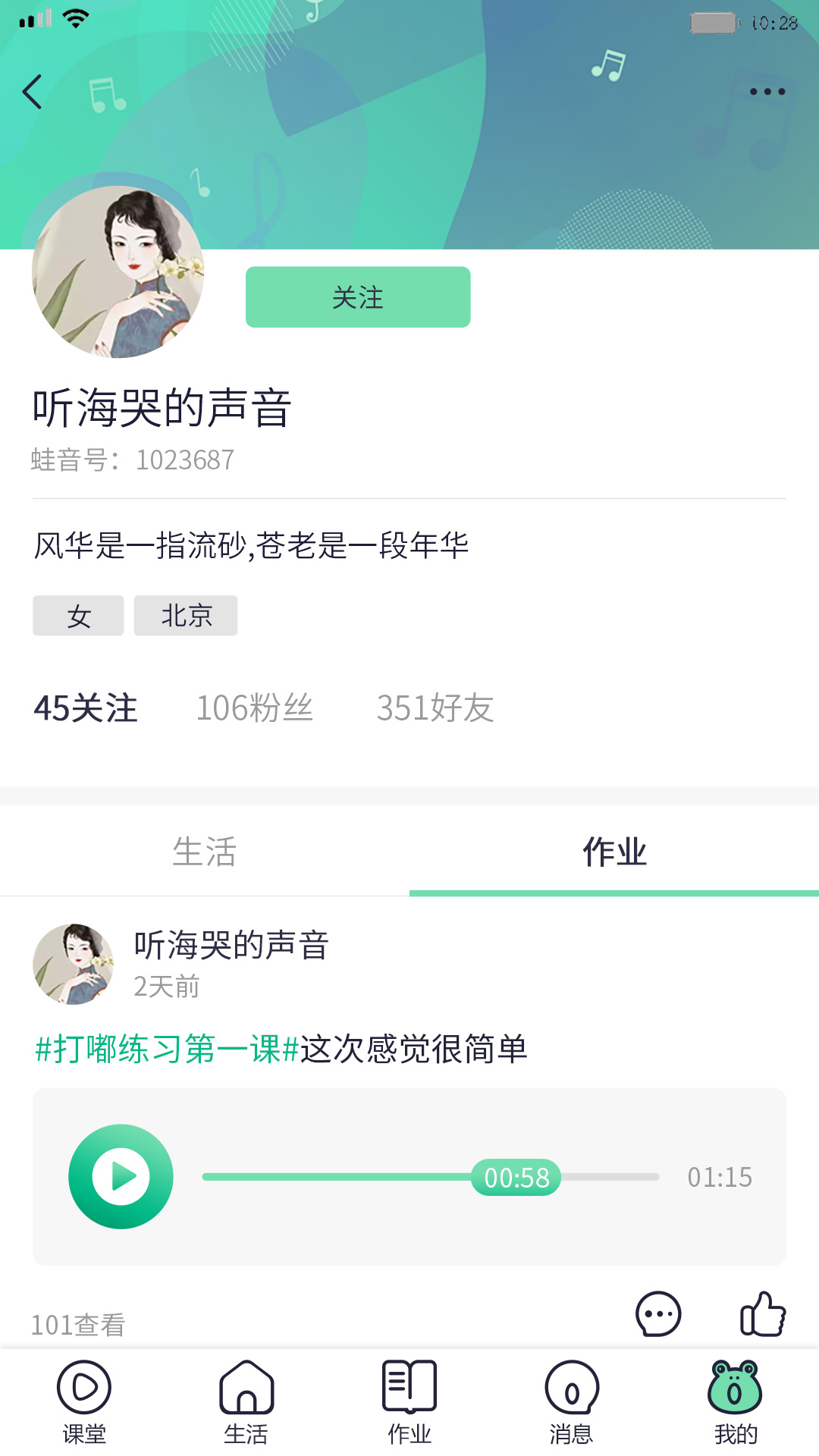This screenshot has width=819, height=1456.
Task: Open the 45关注 following list
Action: tap(86, 708)
